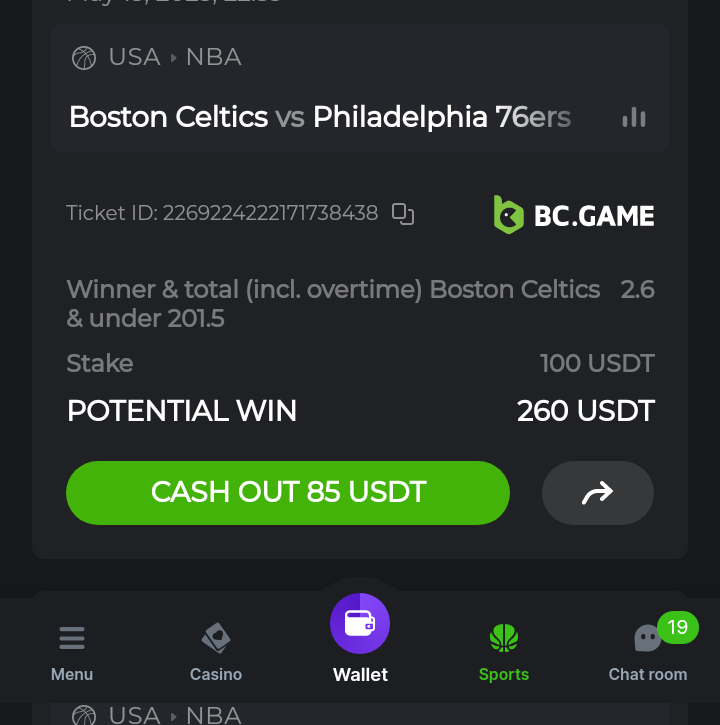Viewport: 720px width, 725px height.
Task: Open the Menu drawer
Action: point(72,652)
